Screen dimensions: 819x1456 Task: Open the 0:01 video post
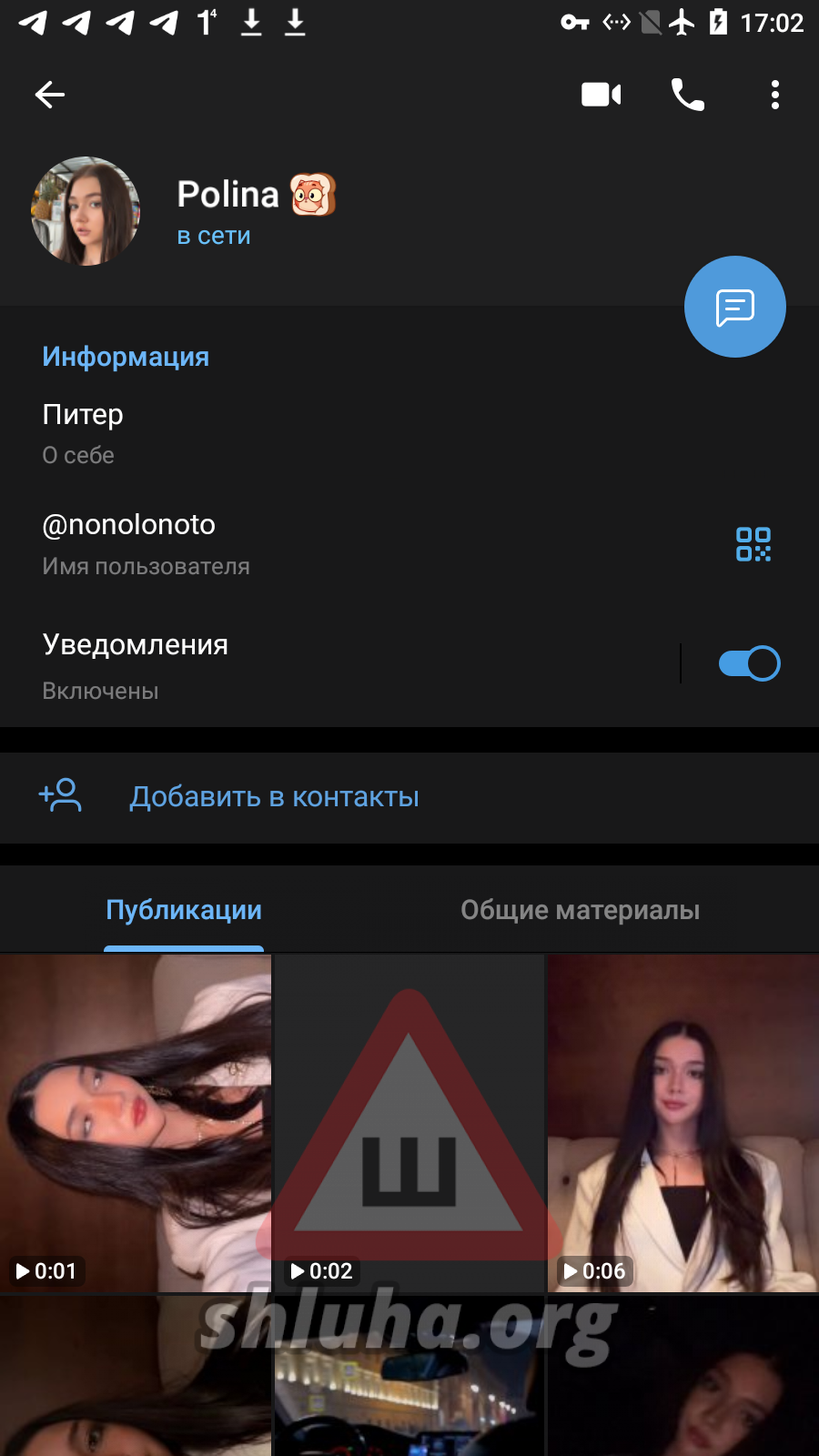136,1123
